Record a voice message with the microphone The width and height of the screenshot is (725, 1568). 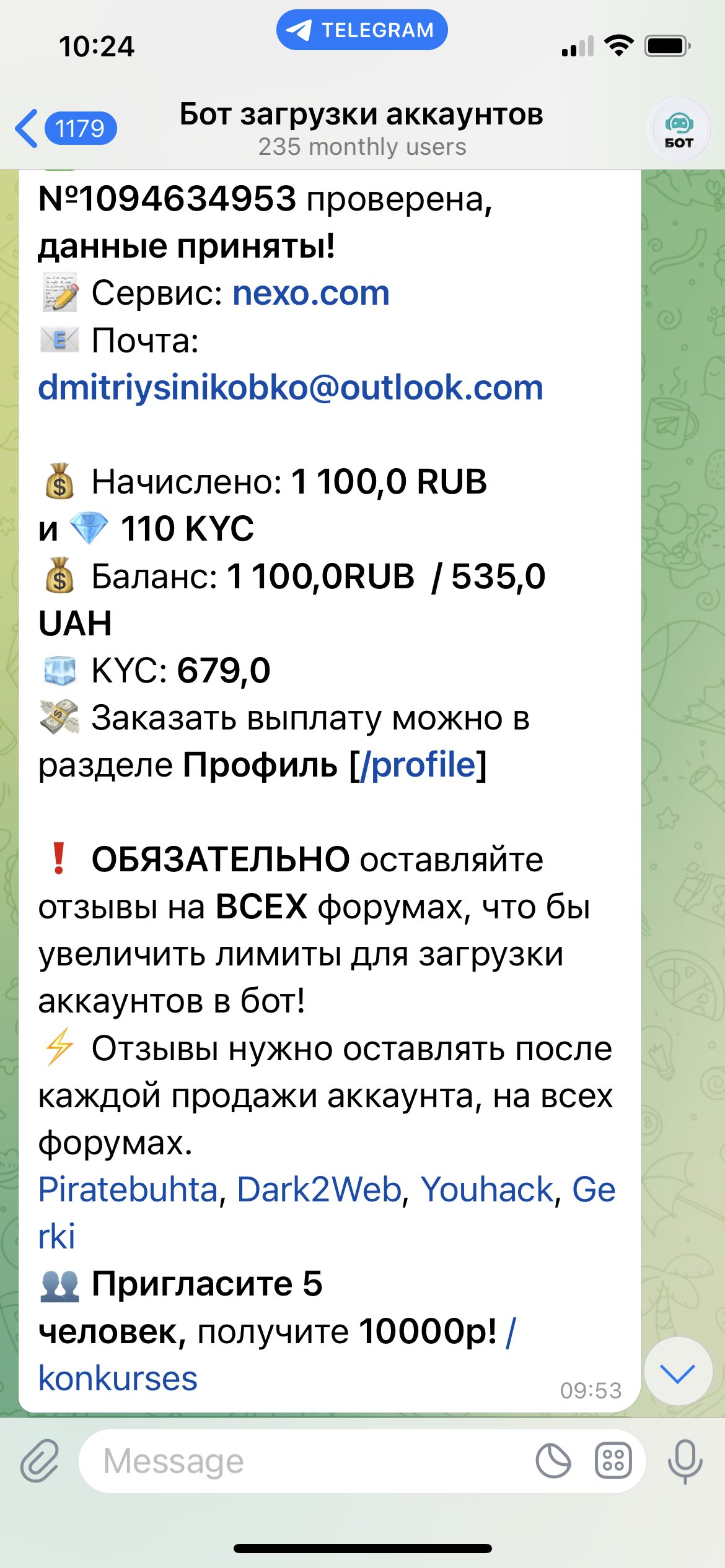(x=685, y=1461)
